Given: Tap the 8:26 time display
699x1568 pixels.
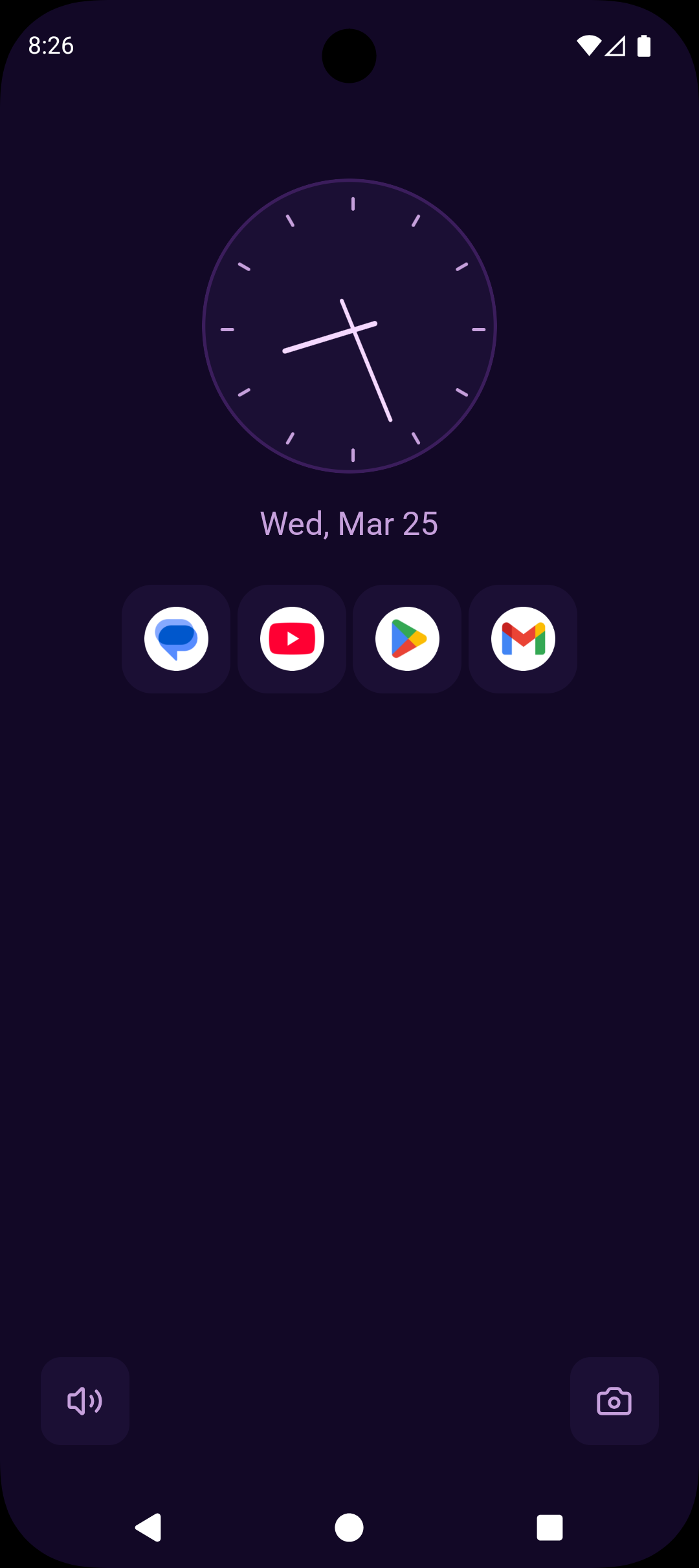Looking at the screenshot, I should click(51, 45).
